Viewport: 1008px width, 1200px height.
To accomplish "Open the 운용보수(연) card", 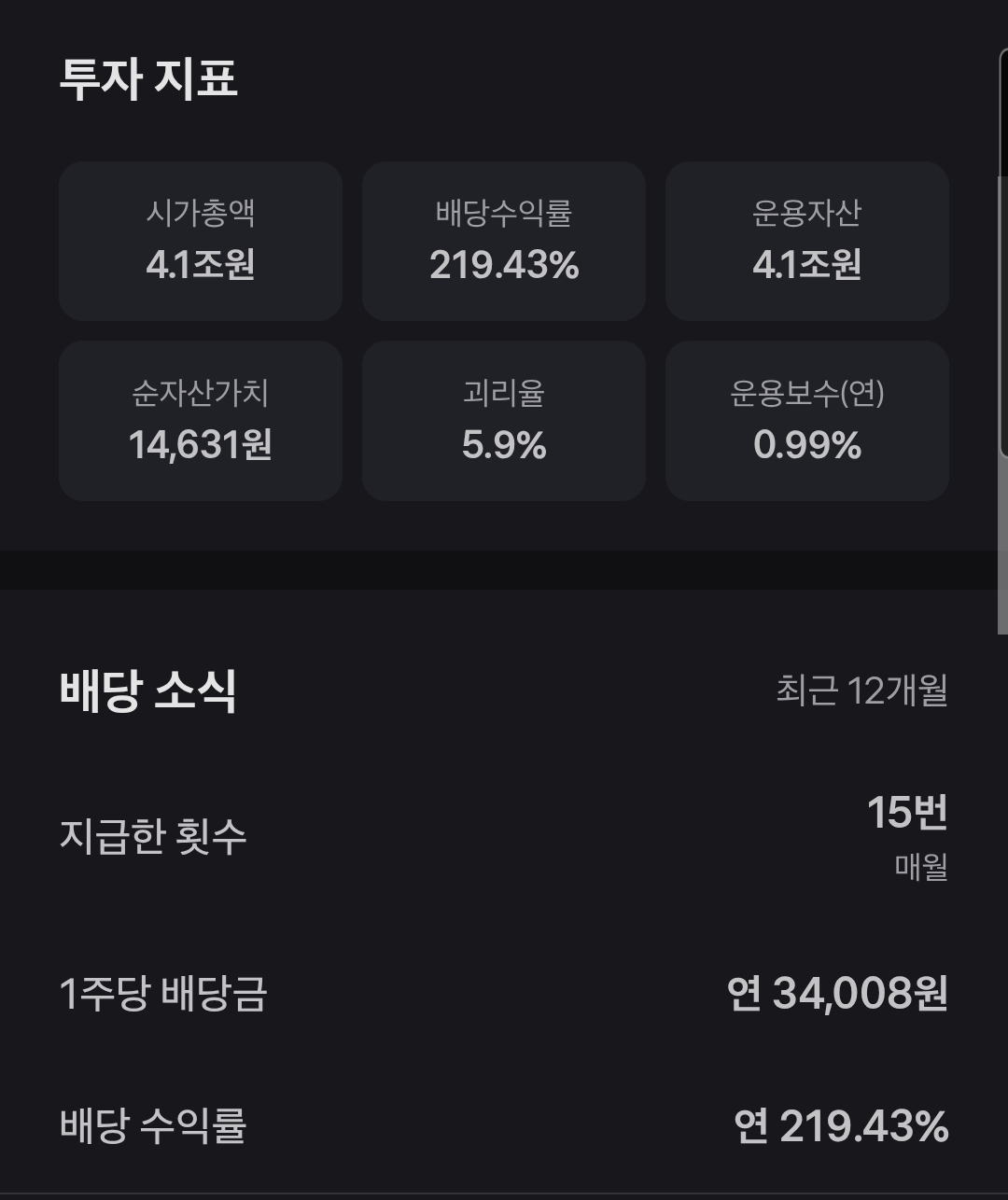I will [x=806, y=420].
